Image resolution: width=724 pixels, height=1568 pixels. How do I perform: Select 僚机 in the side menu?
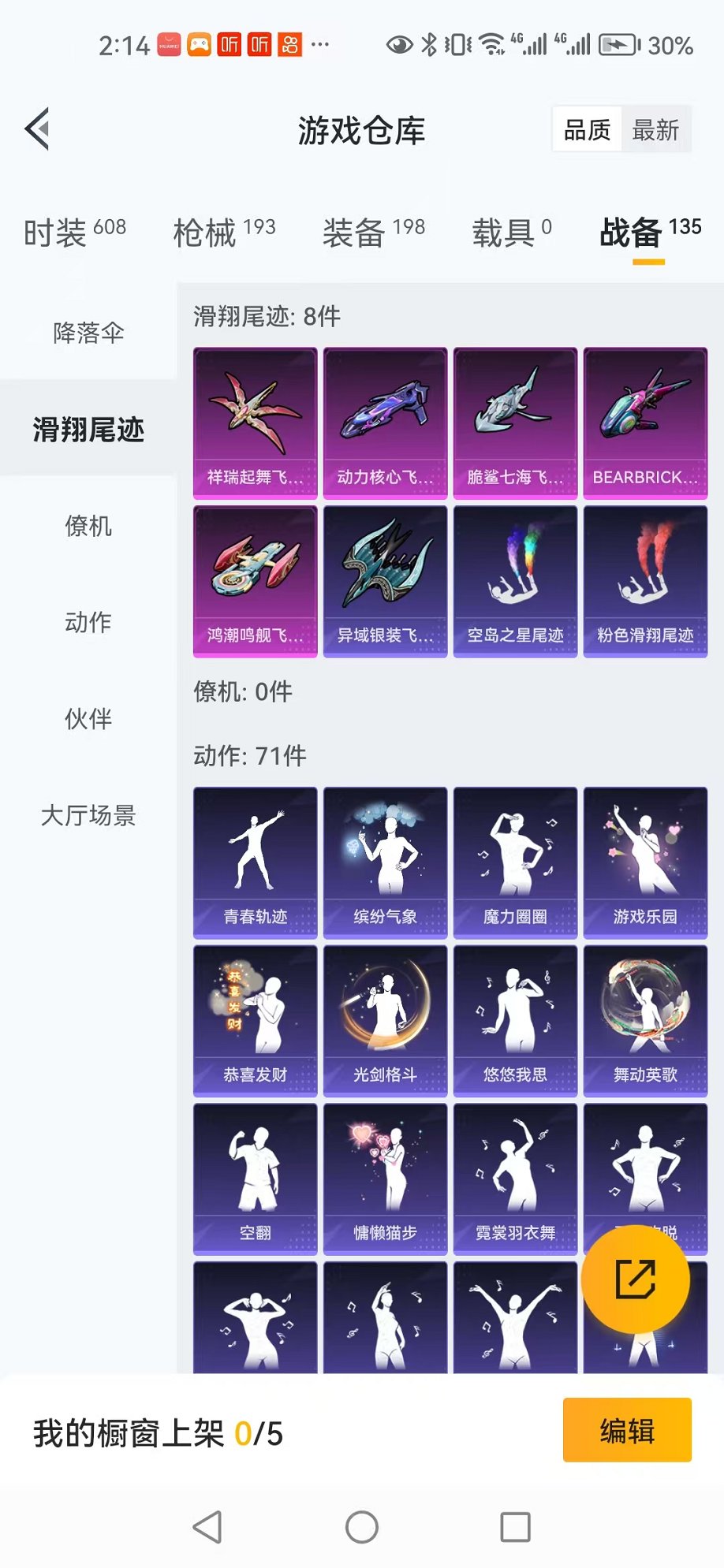click(88, 526)
